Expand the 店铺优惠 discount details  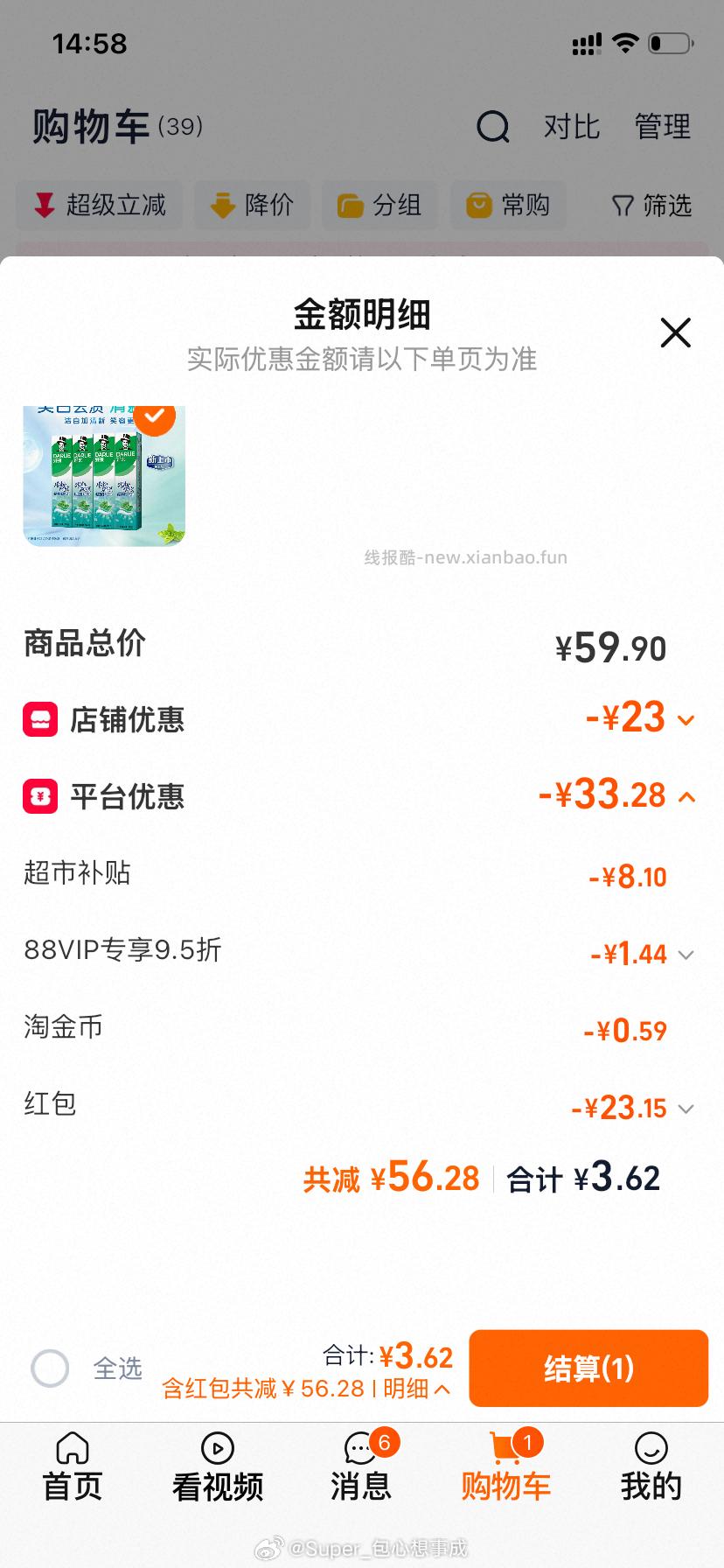click(687, 721)
